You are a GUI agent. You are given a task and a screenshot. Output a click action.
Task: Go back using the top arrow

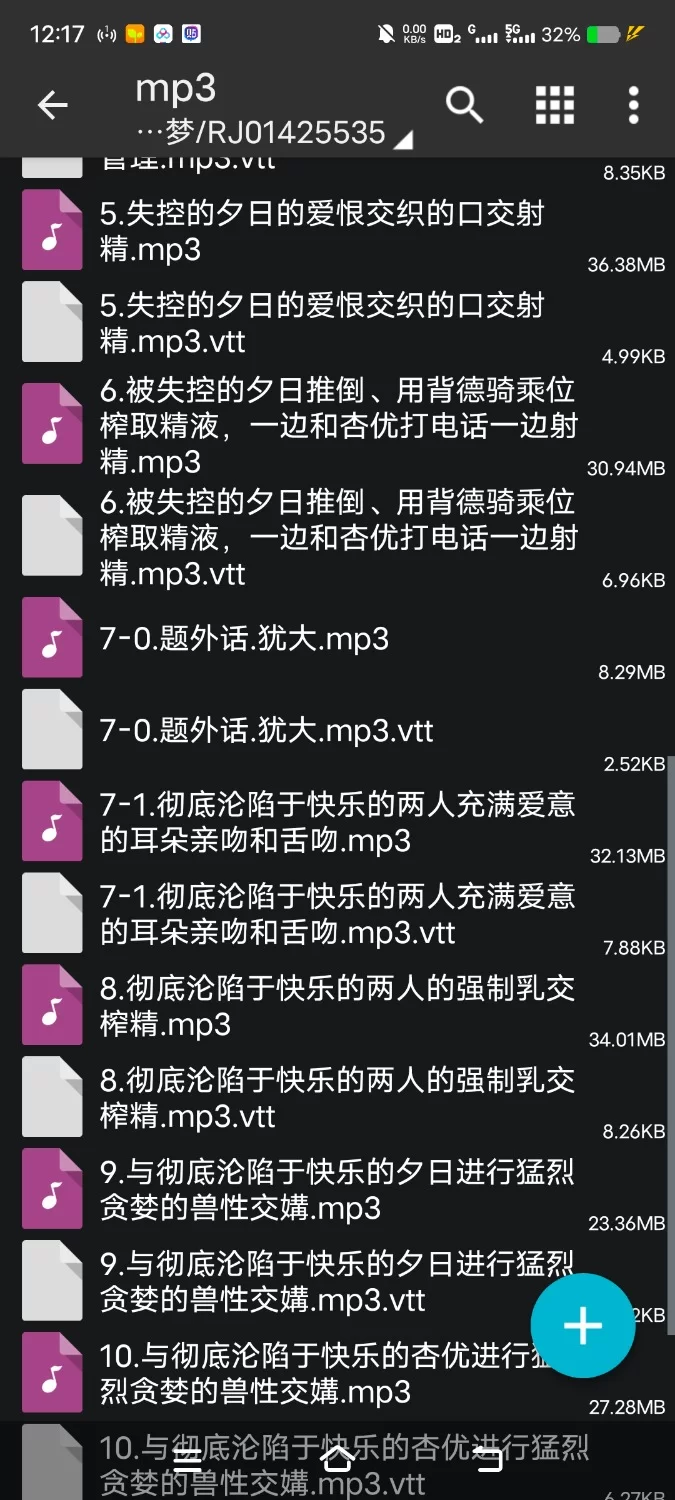pyautogui.click(x=52, y=105)
